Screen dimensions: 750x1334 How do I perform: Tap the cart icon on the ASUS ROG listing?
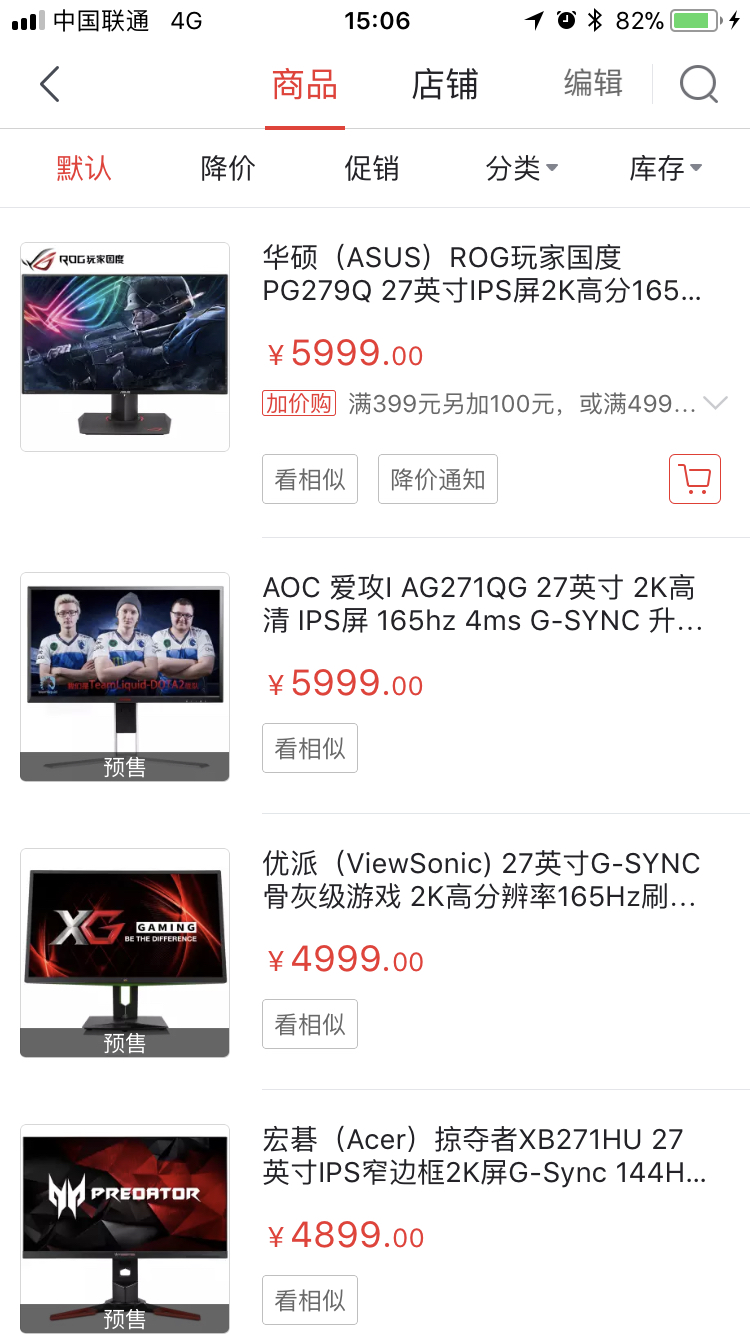point(694,479)
